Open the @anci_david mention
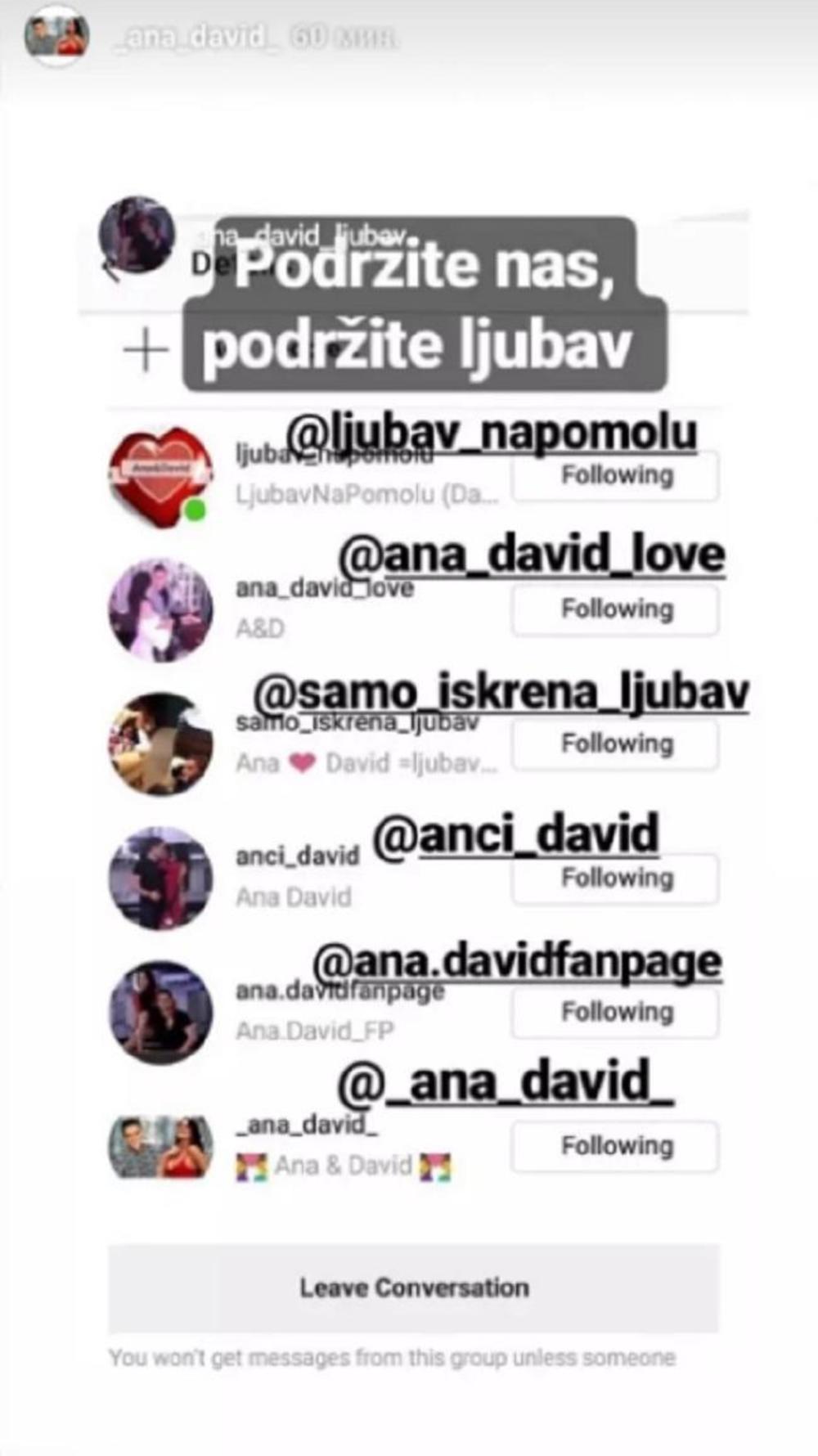Image resolution: width=818 pixels, height=1456 pixels. pos(516,834)
